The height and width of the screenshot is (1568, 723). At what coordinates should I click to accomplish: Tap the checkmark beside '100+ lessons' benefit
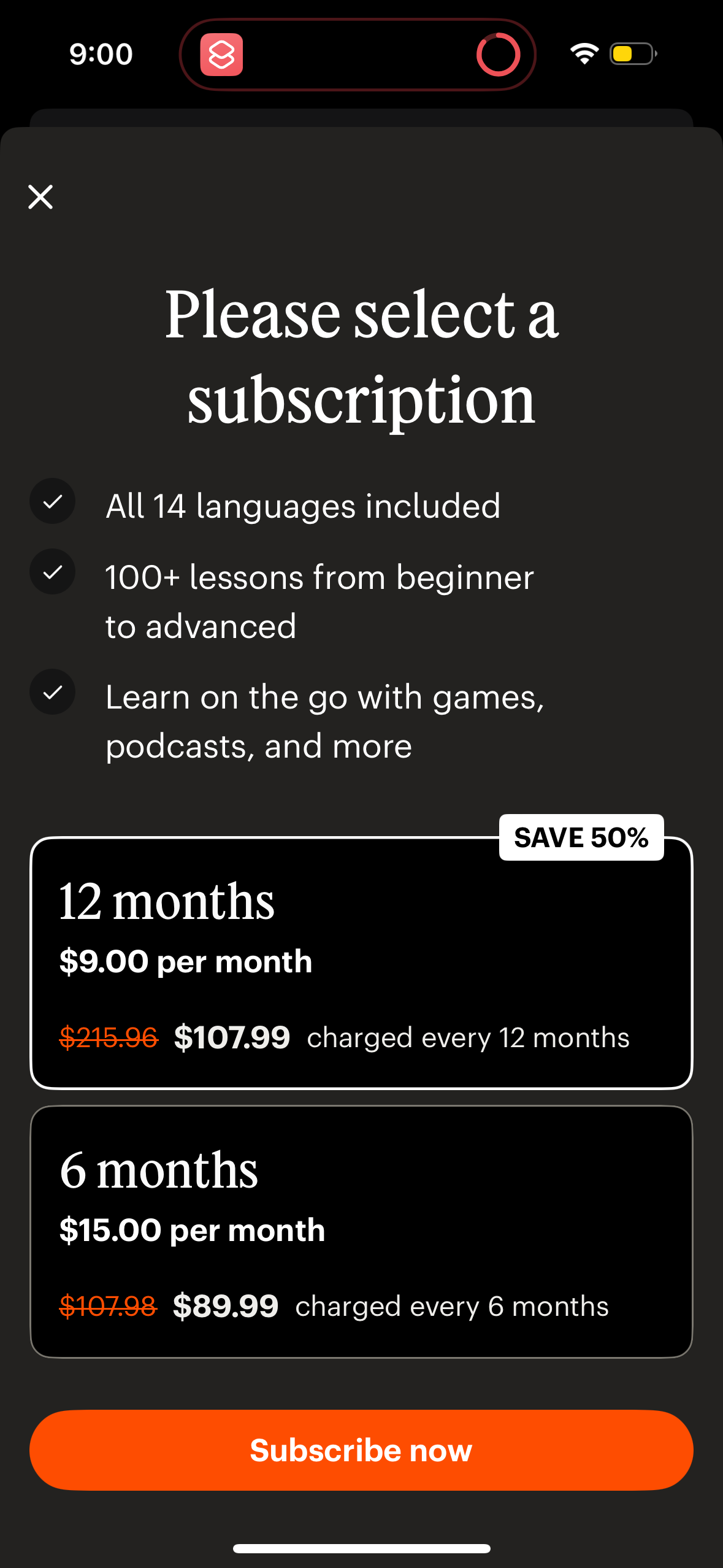coord(53,572)
